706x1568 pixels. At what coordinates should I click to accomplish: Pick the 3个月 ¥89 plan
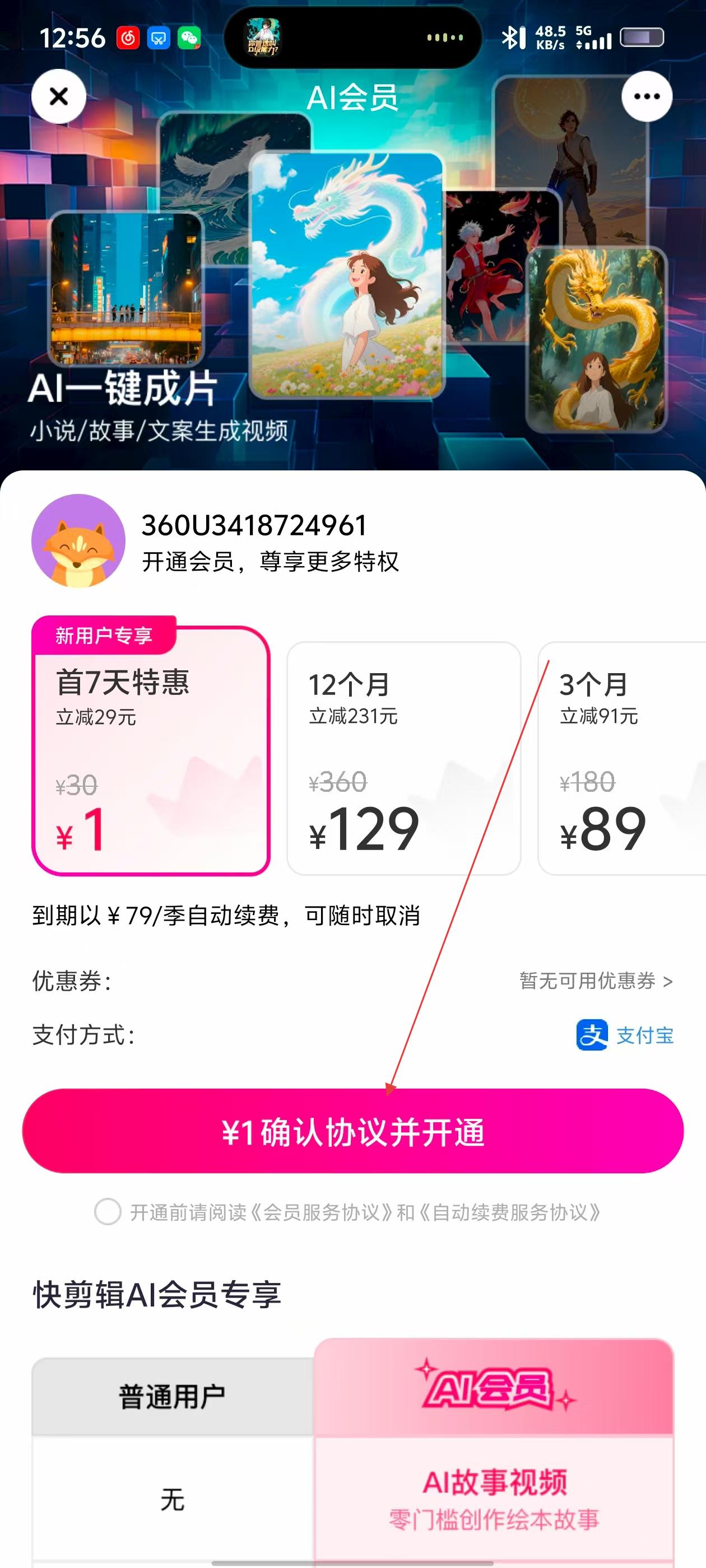[x=621, y=758]
